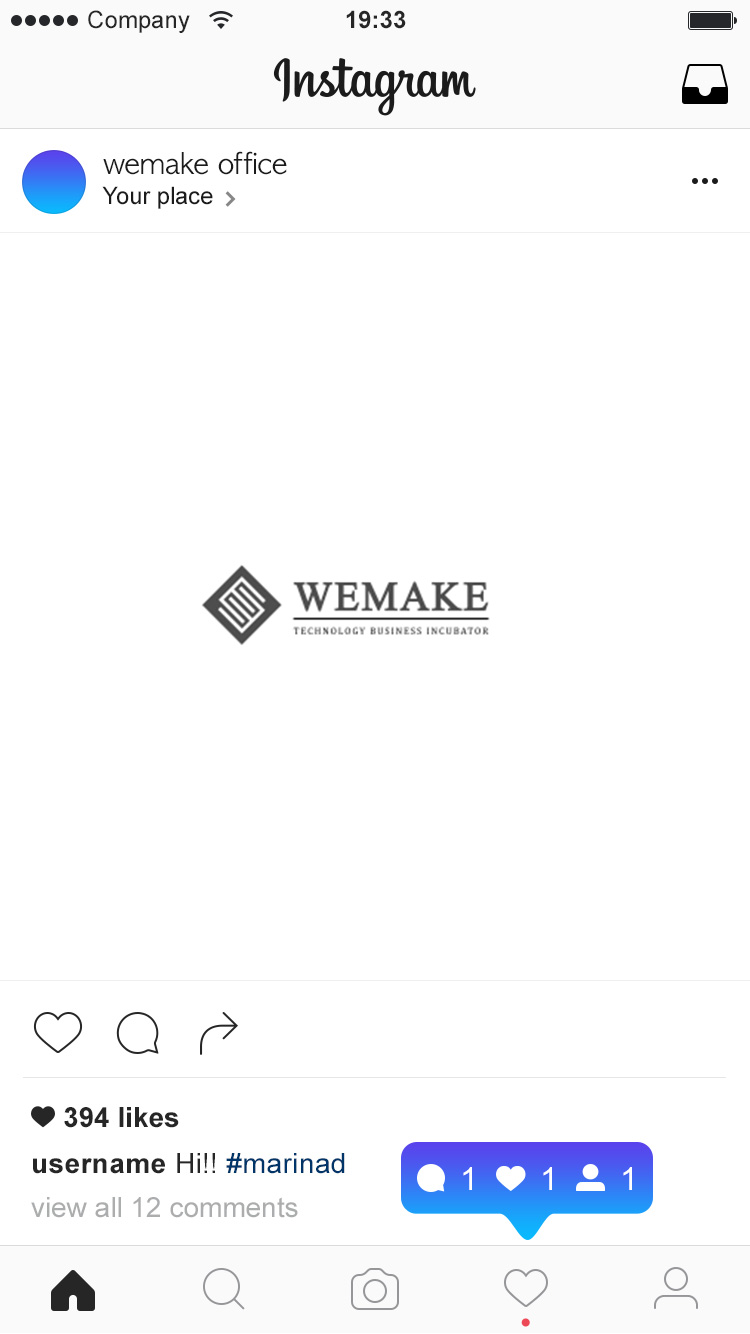The width and height of the screenshot is (750, 1334).
Task: View the 394 likes list
Action: click(x=120, y=1117)
